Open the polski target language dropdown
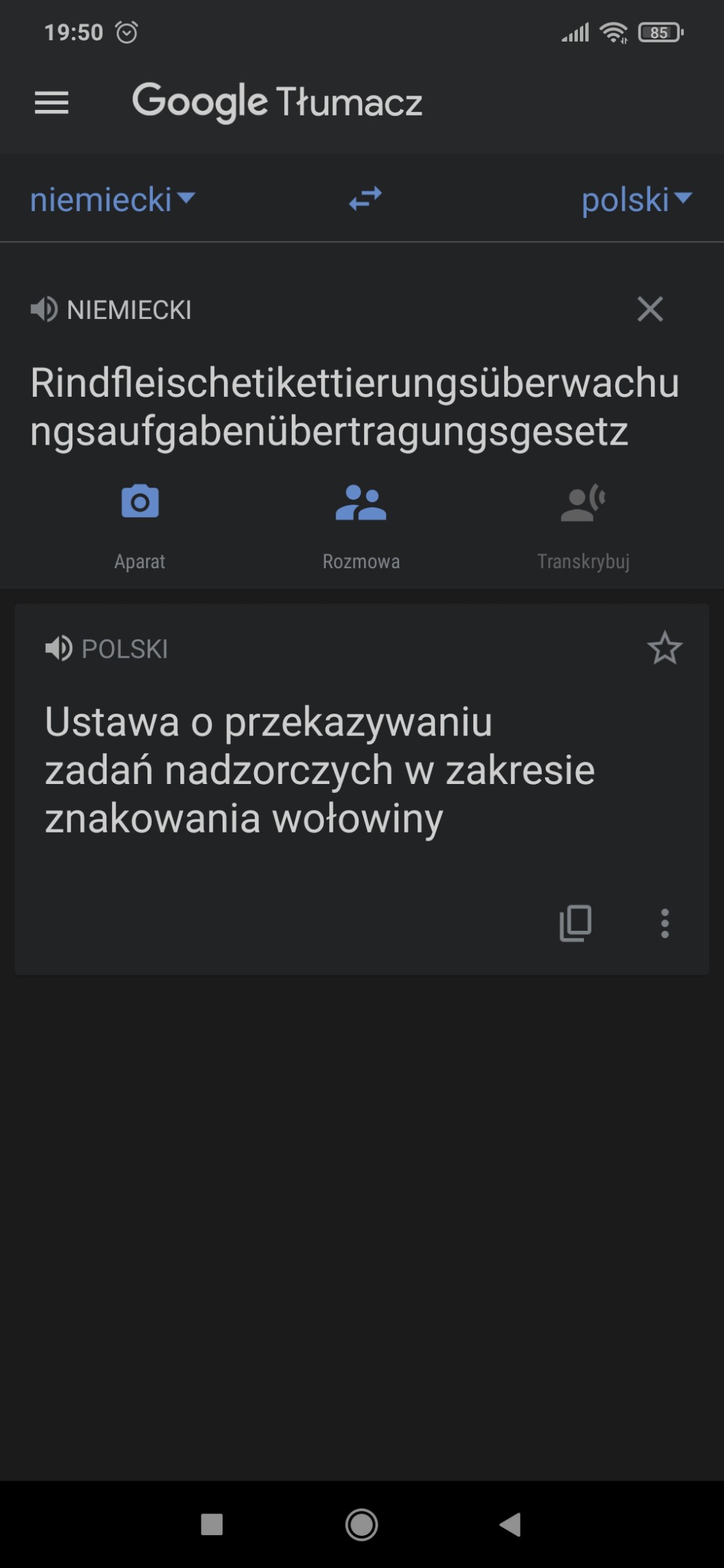This screenshot has width=724, height=1568. pyautogui.click(x=636, y=199)
